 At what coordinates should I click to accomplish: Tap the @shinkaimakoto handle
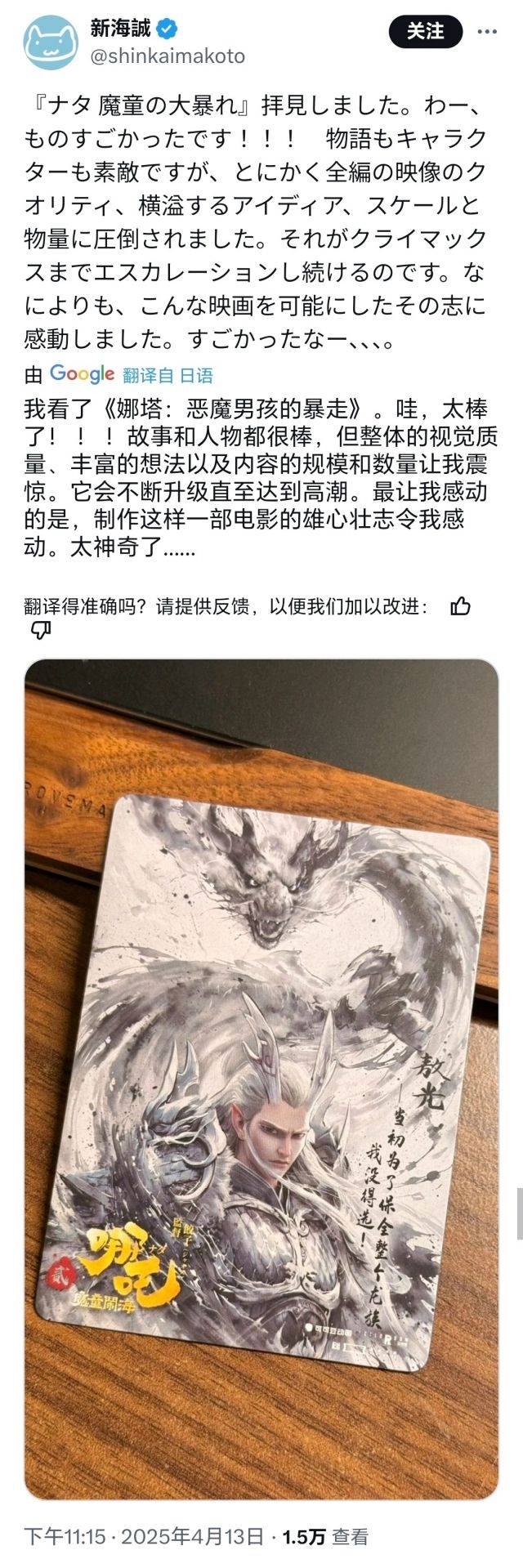[168, 56]
